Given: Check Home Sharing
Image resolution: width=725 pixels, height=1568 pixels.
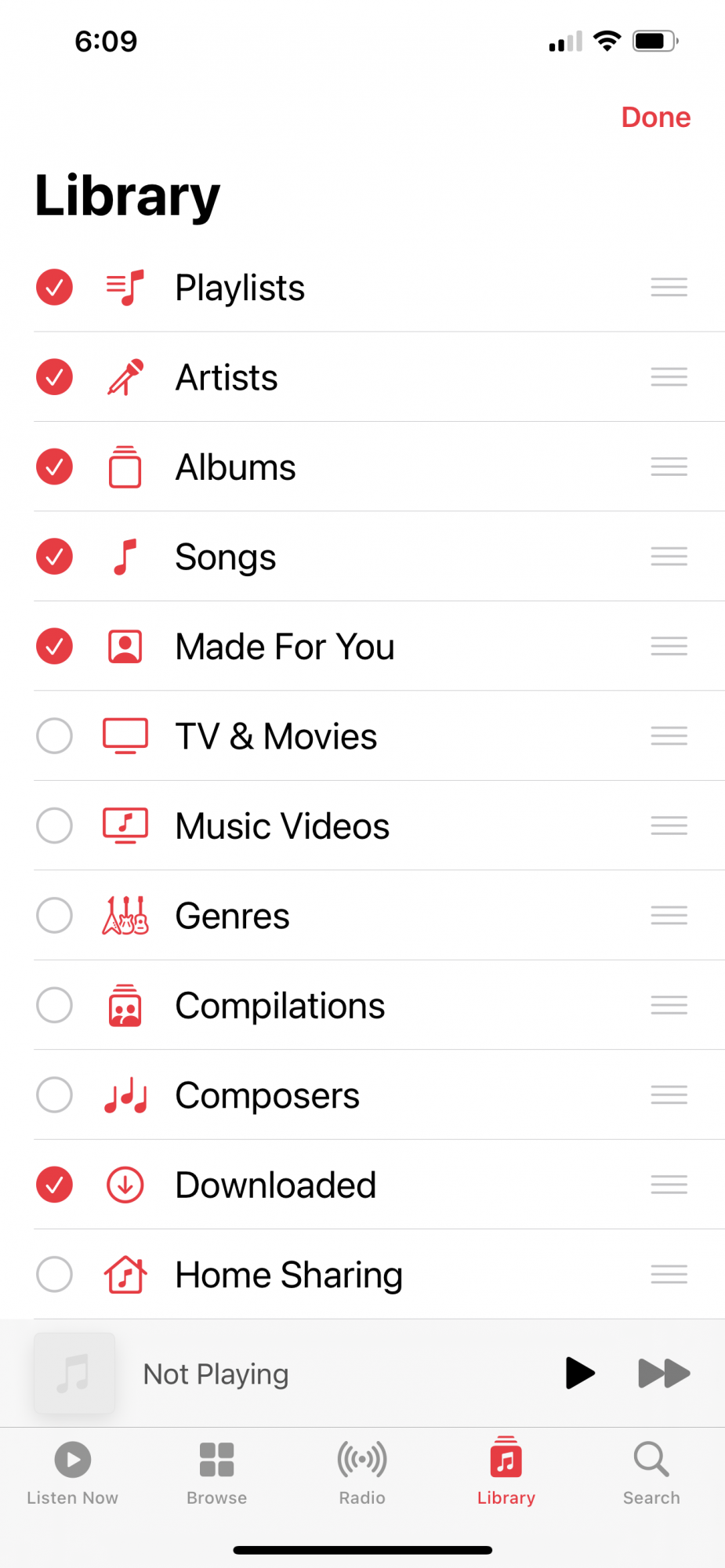Looking at the screenshot, I should [x=55, y=1275].
